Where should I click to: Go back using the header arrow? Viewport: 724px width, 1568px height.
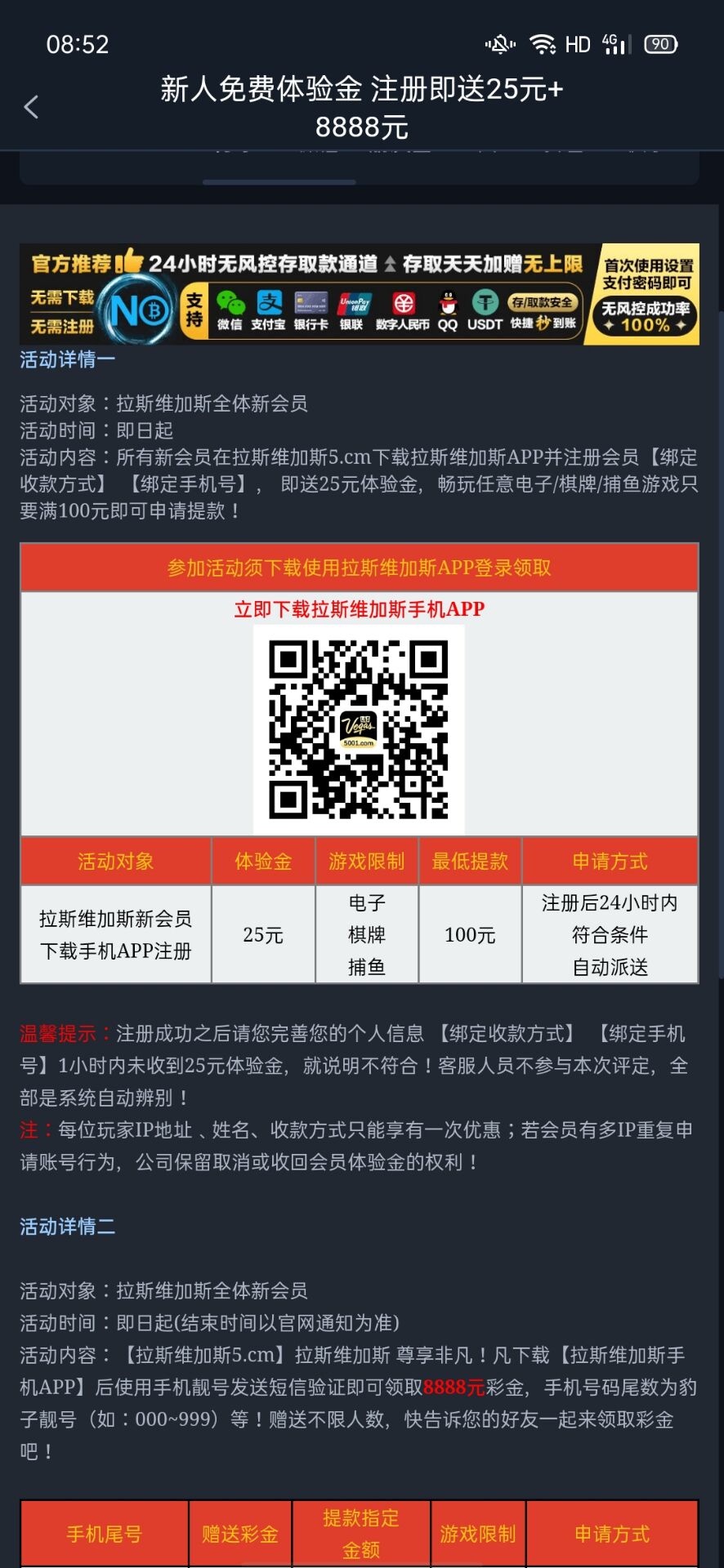(x=31, y=107)
